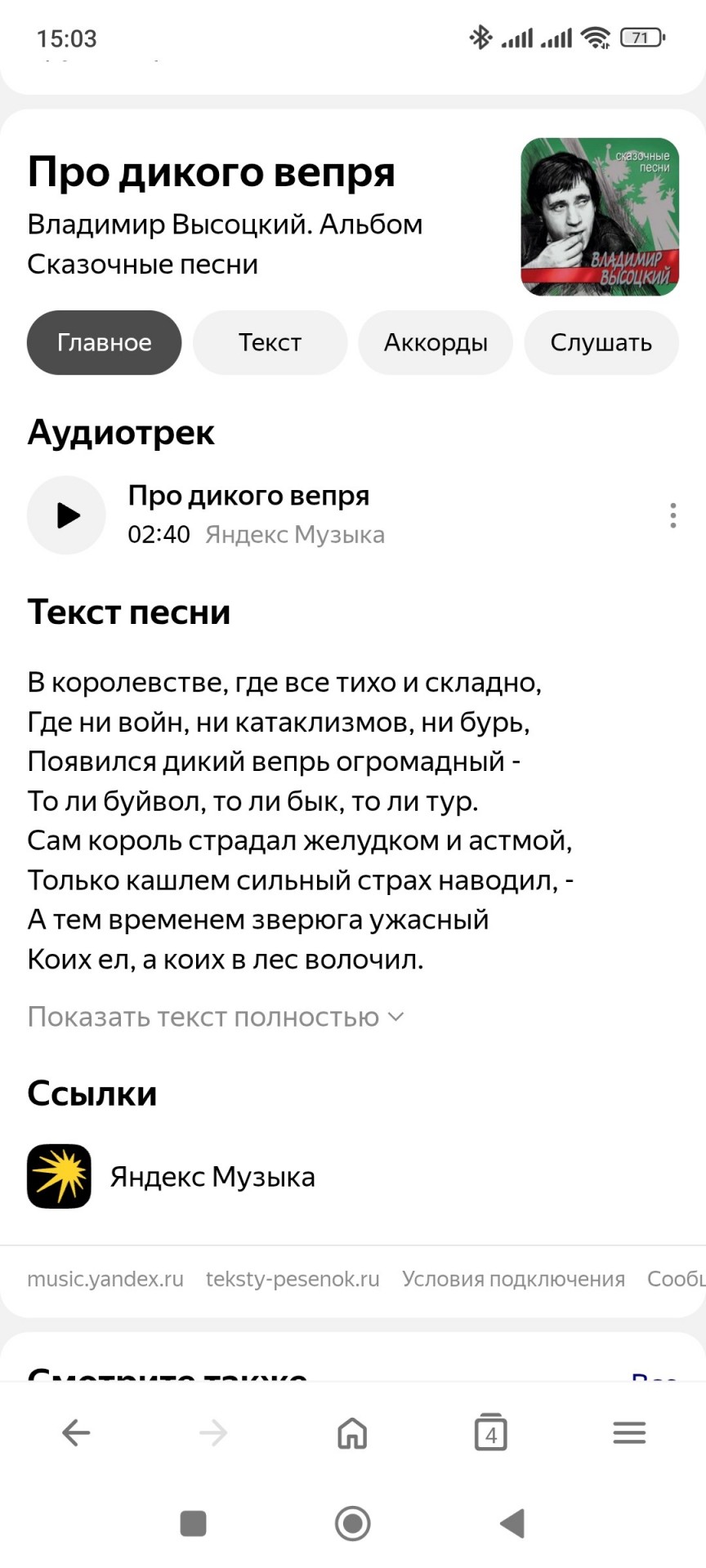Open the browser tabs switcher

click(490, 1432)
